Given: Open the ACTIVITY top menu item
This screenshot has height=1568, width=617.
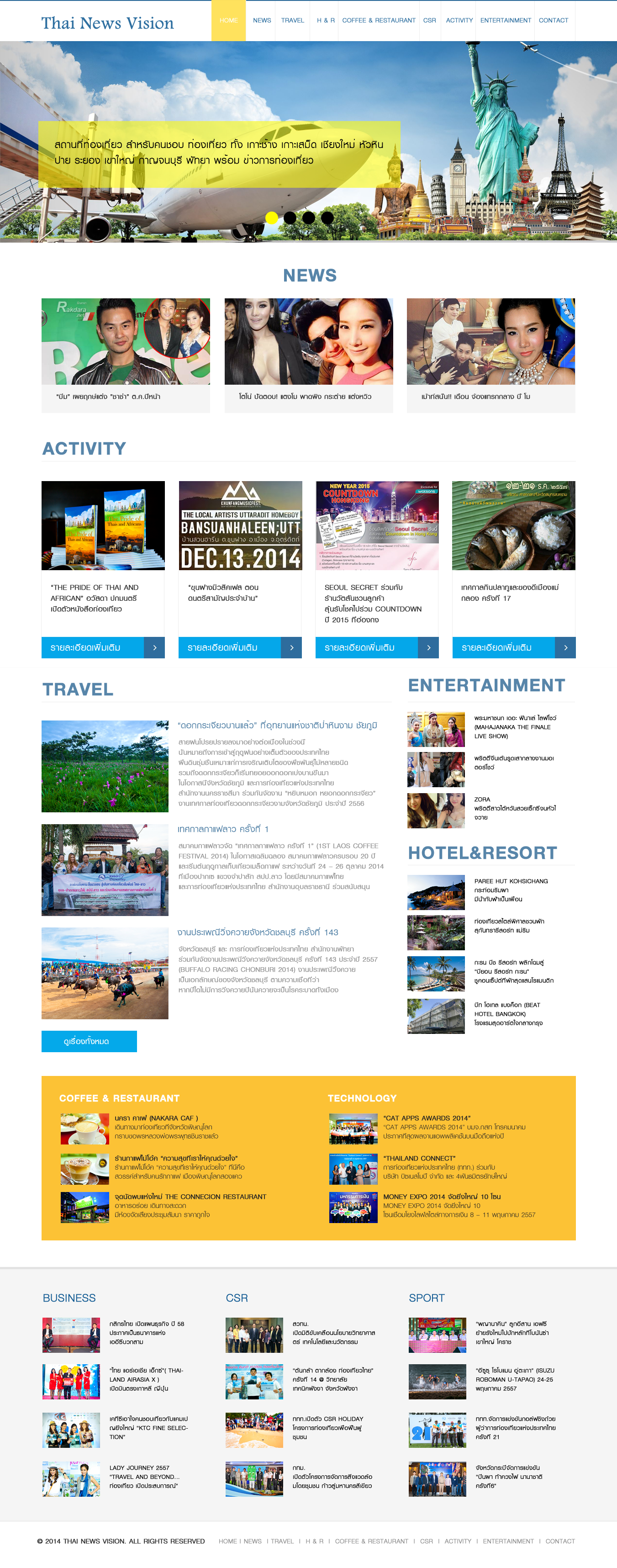Looking at the screenshot, I should point(459,21).
